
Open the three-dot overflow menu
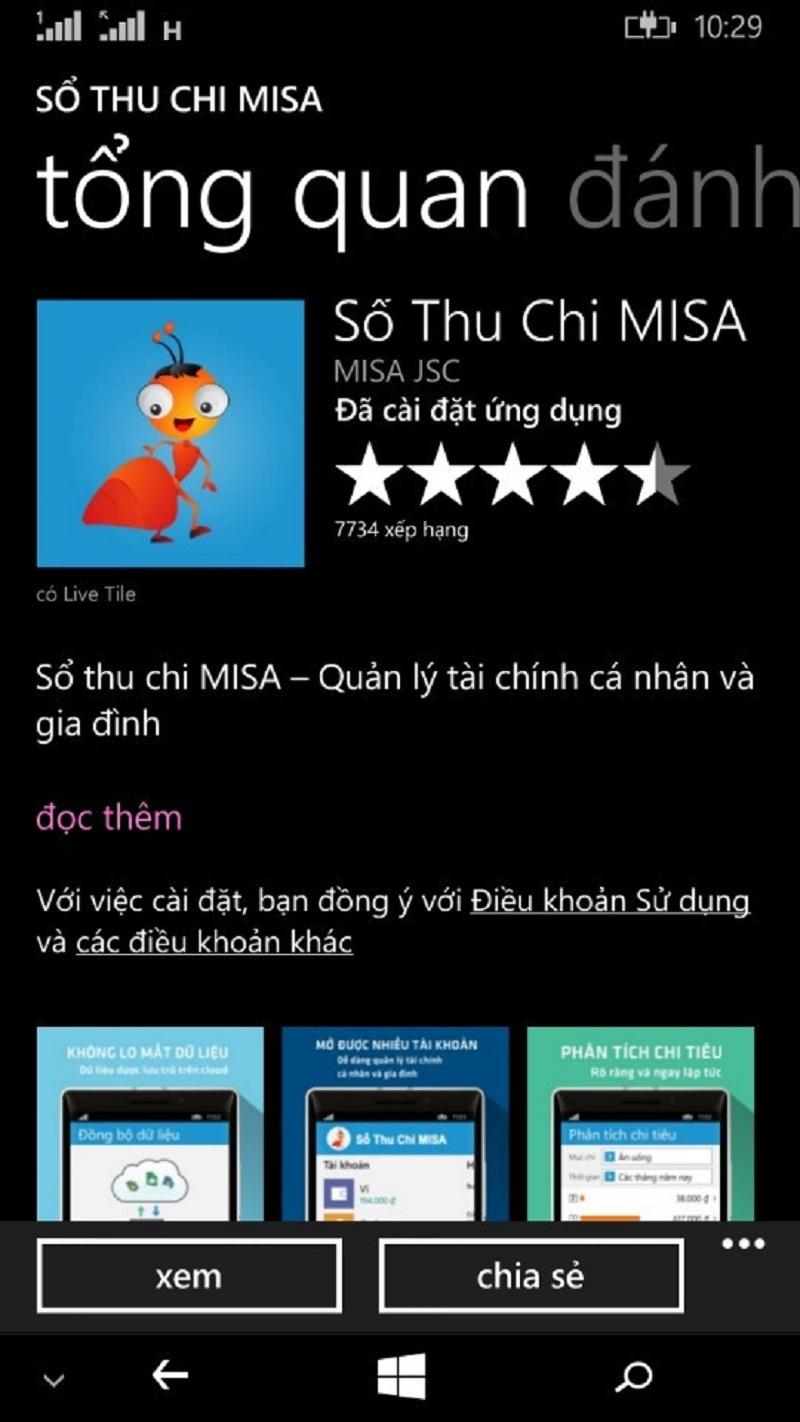click(x=743, y=1245)
